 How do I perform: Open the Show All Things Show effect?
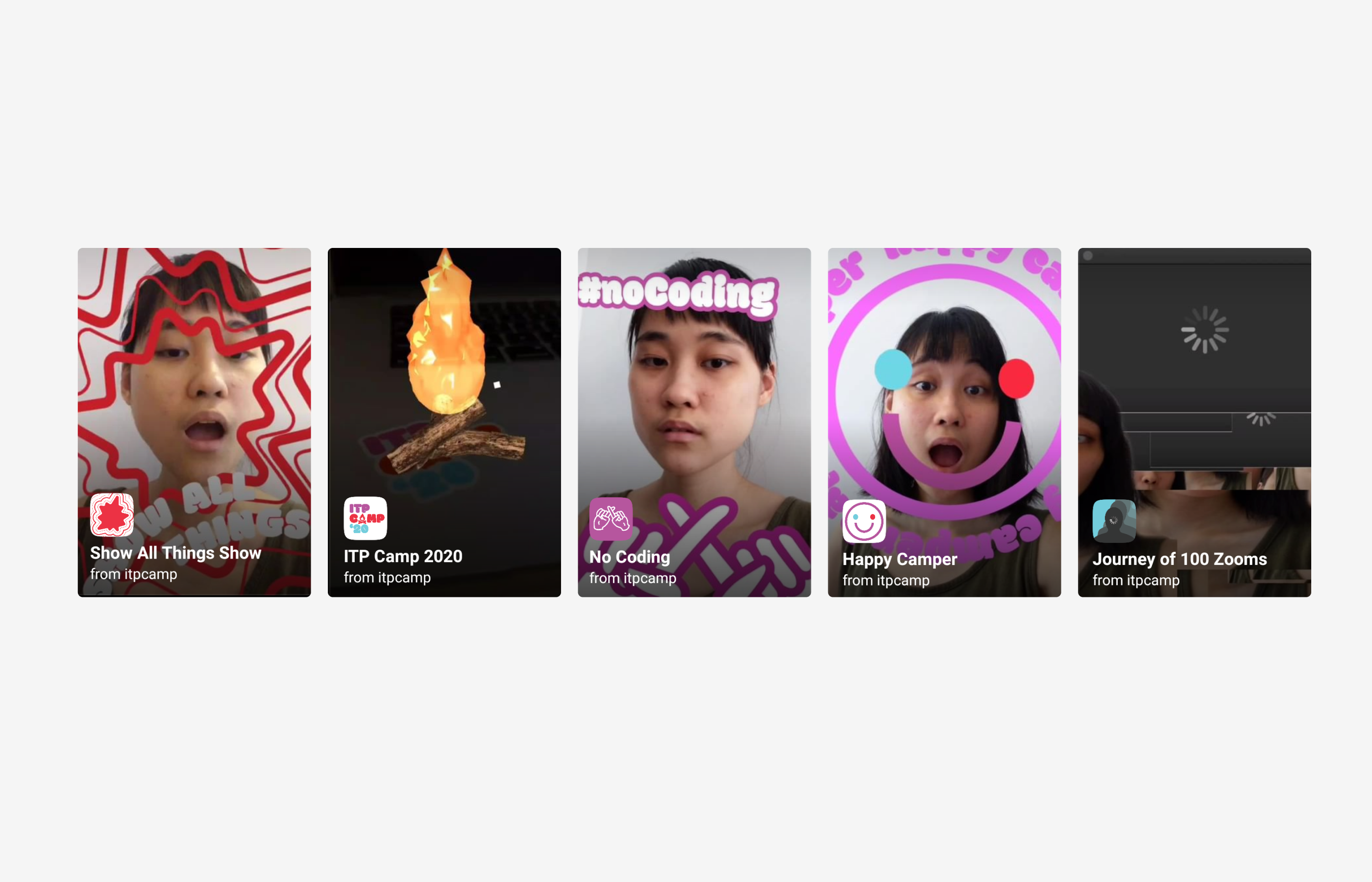(194, 422)
